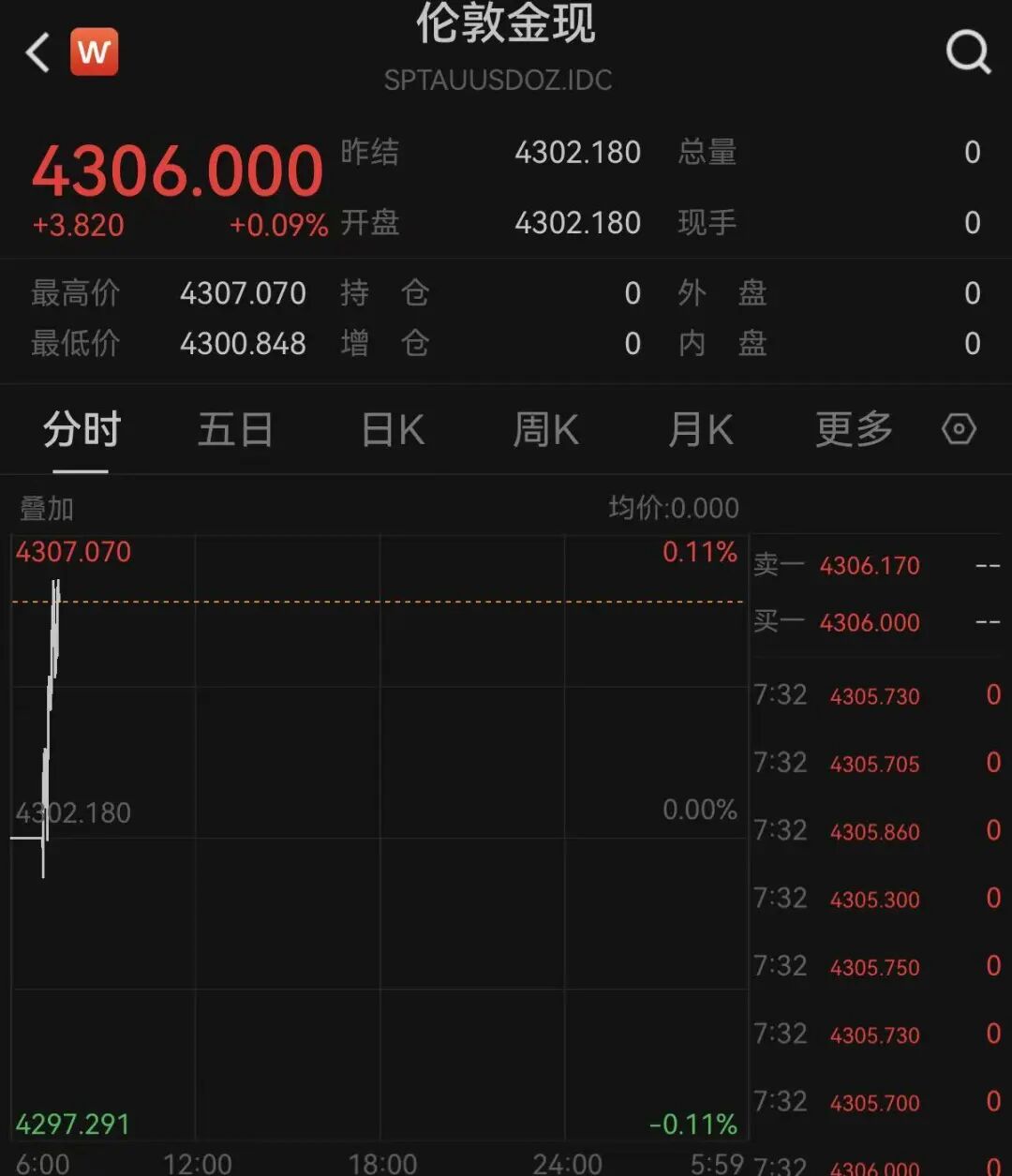Open the 日K daily candlestick view
1012x1176 pixels.
click(x=390, y=429)
